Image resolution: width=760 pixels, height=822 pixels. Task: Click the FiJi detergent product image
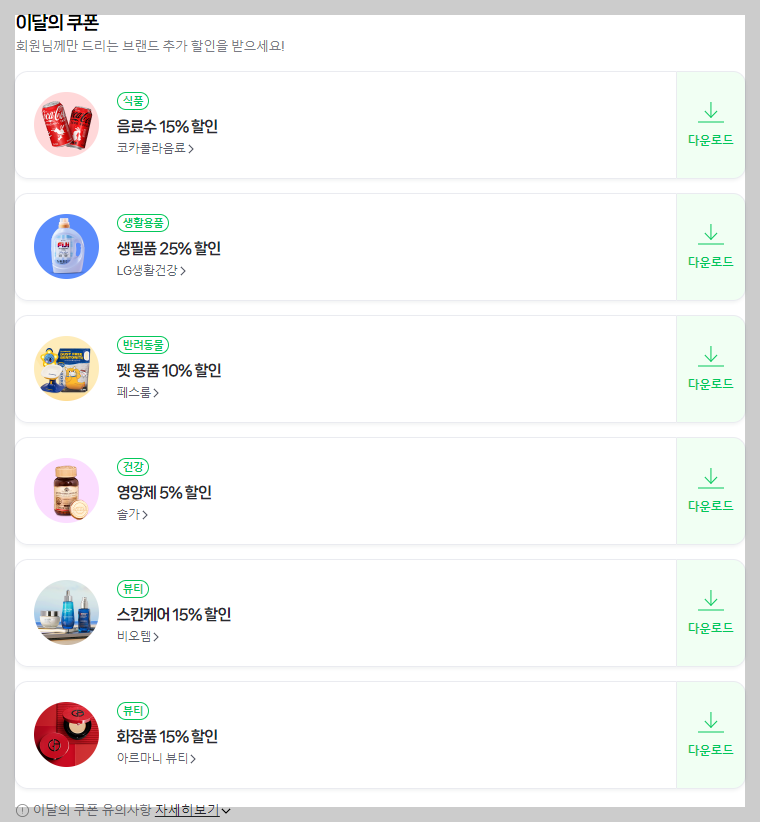coord(66,246)
